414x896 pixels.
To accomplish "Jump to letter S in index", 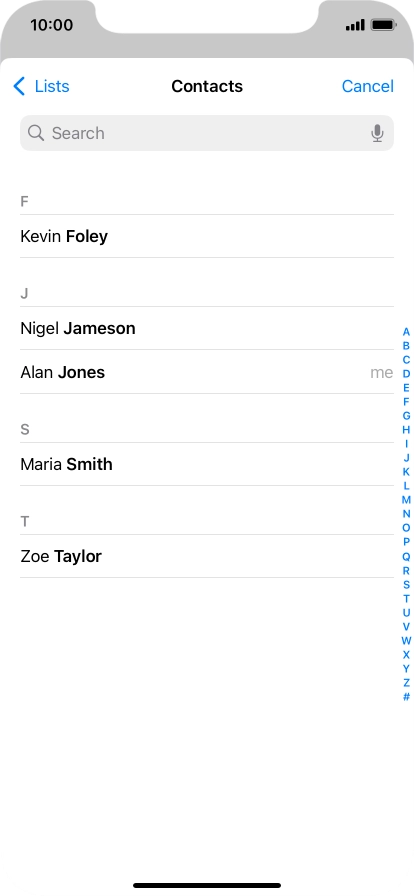I will pos(406,585).
